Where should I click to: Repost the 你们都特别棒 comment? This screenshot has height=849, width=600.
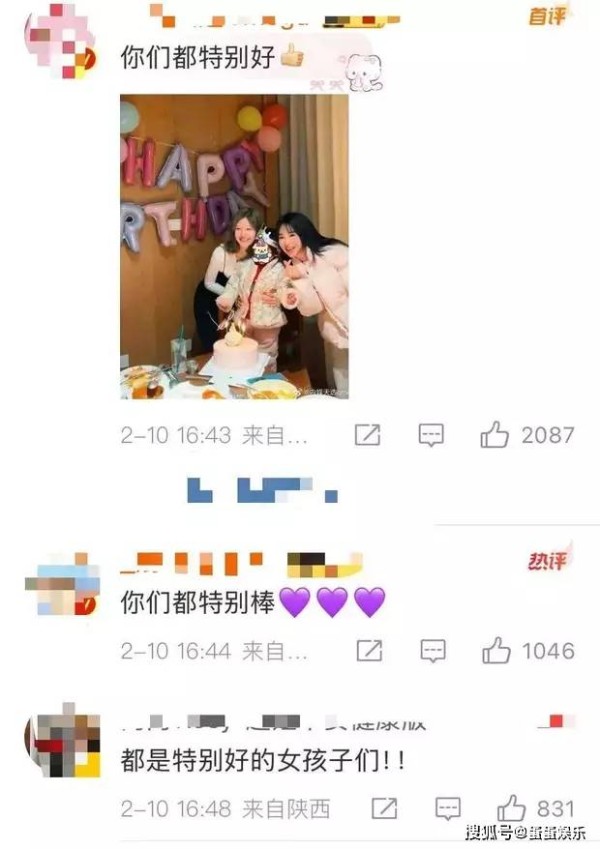coord(369,651)
